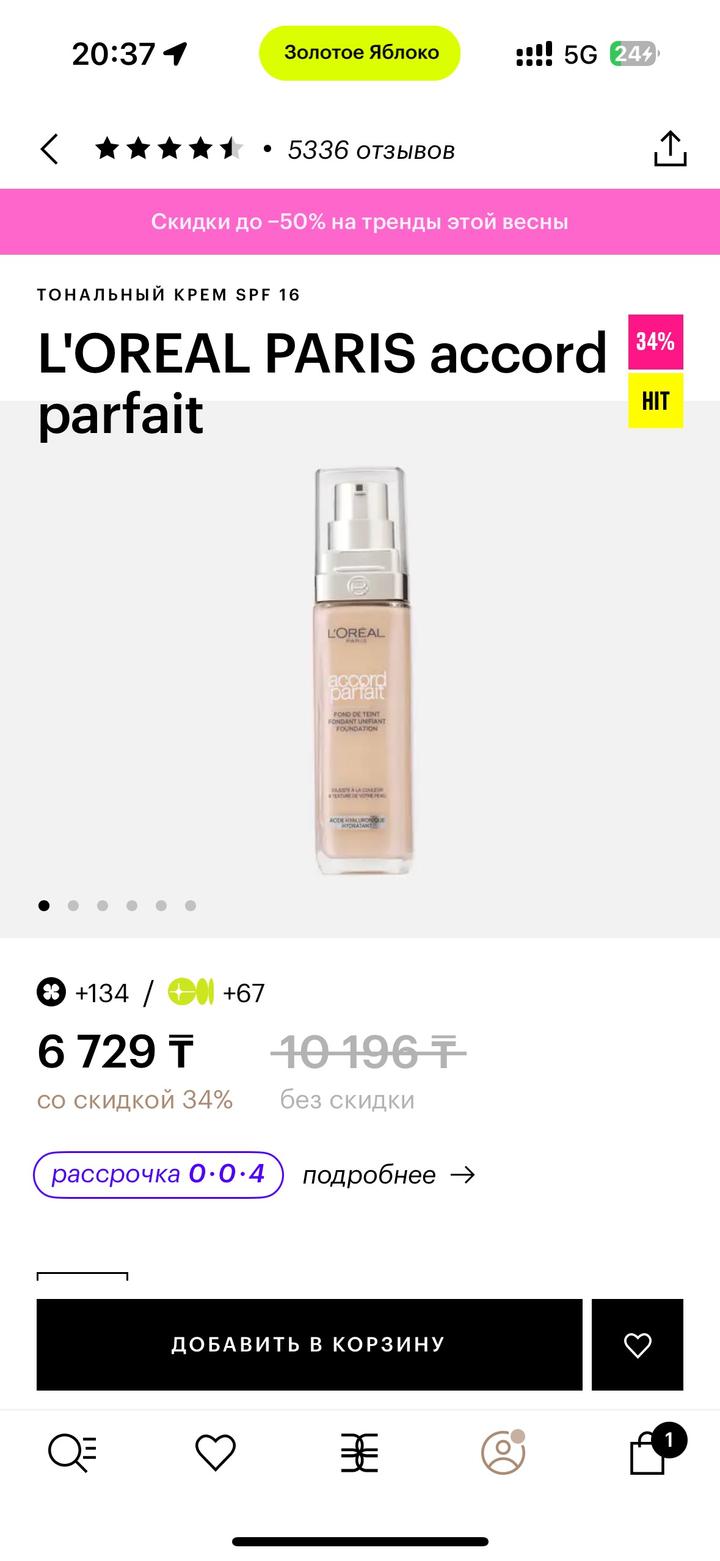The width and height of the screenshot is (720, 1561).
Task: Switch to the favorites tab
Action: 215,1452
